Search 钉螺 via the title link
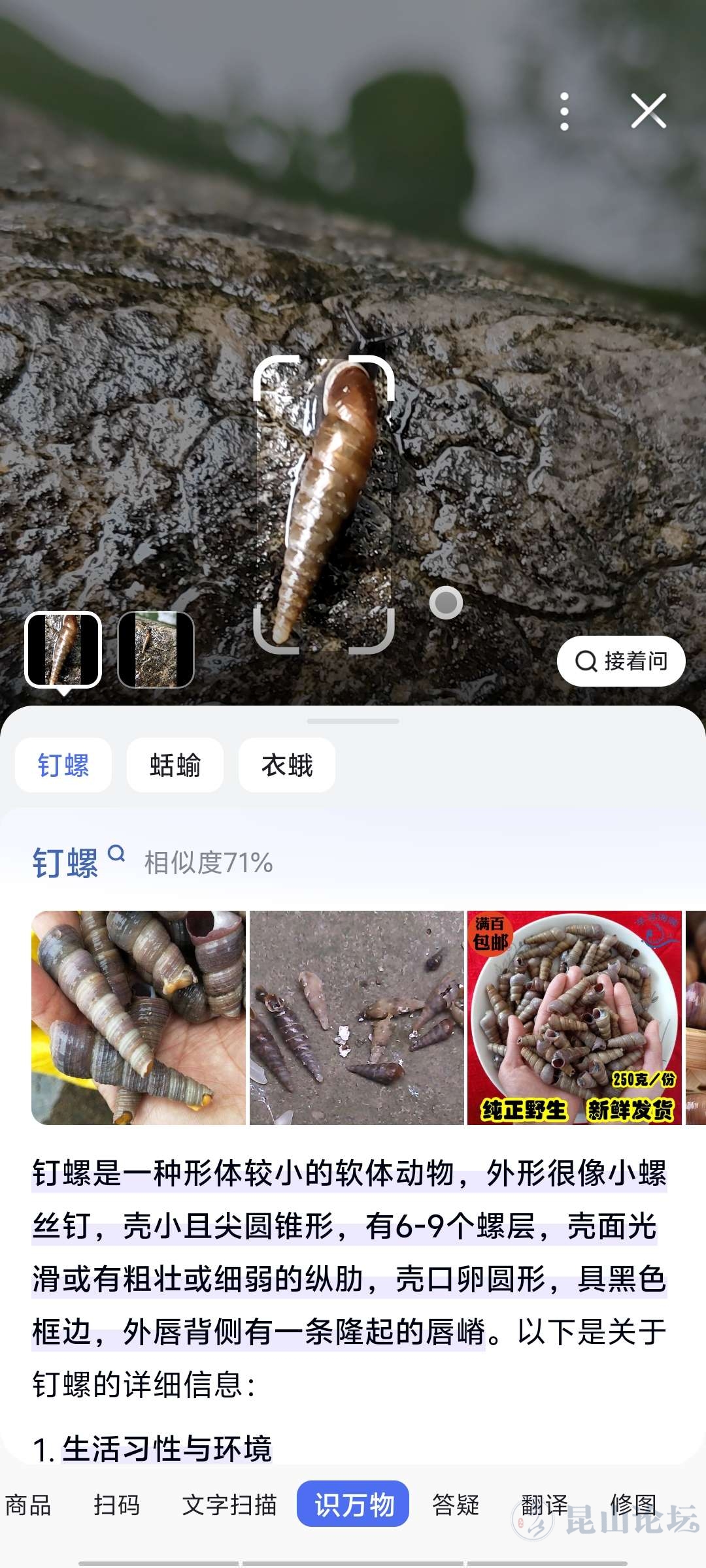The image size is (706, 1568). click(x=78, y=862)
